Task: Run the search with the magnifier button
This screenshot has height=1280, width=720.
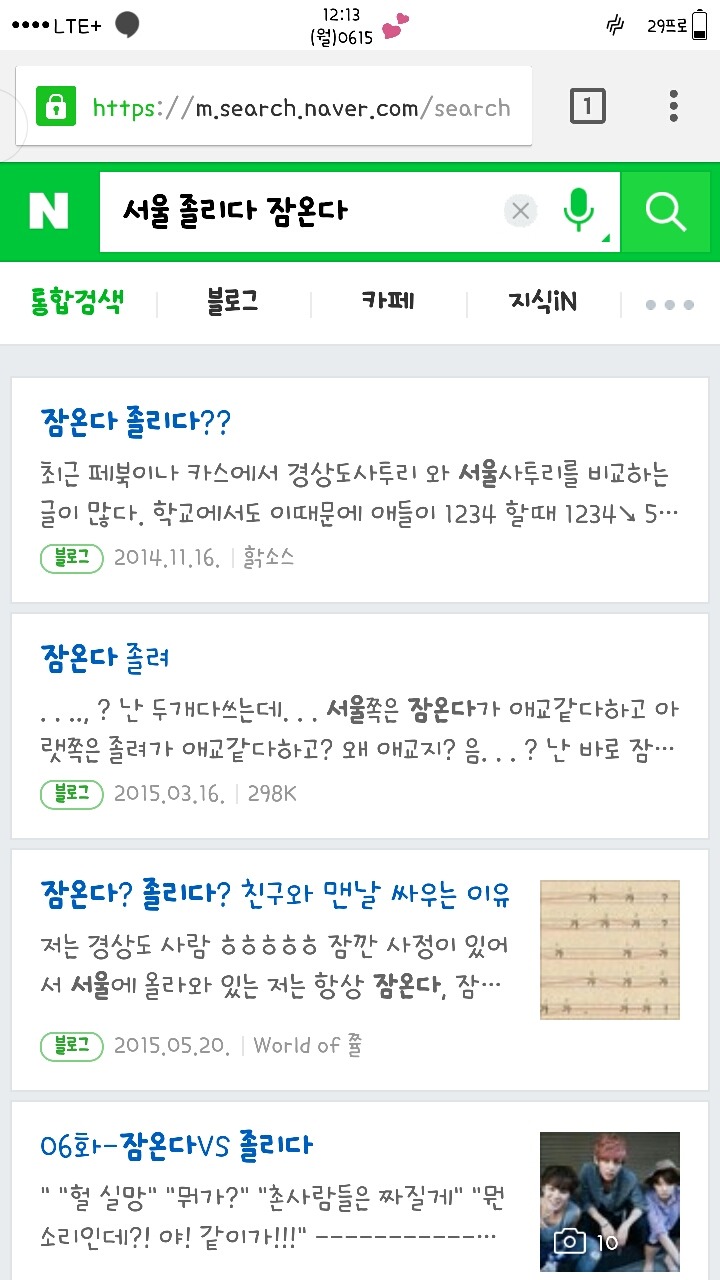Action: (x=665, y=211)
